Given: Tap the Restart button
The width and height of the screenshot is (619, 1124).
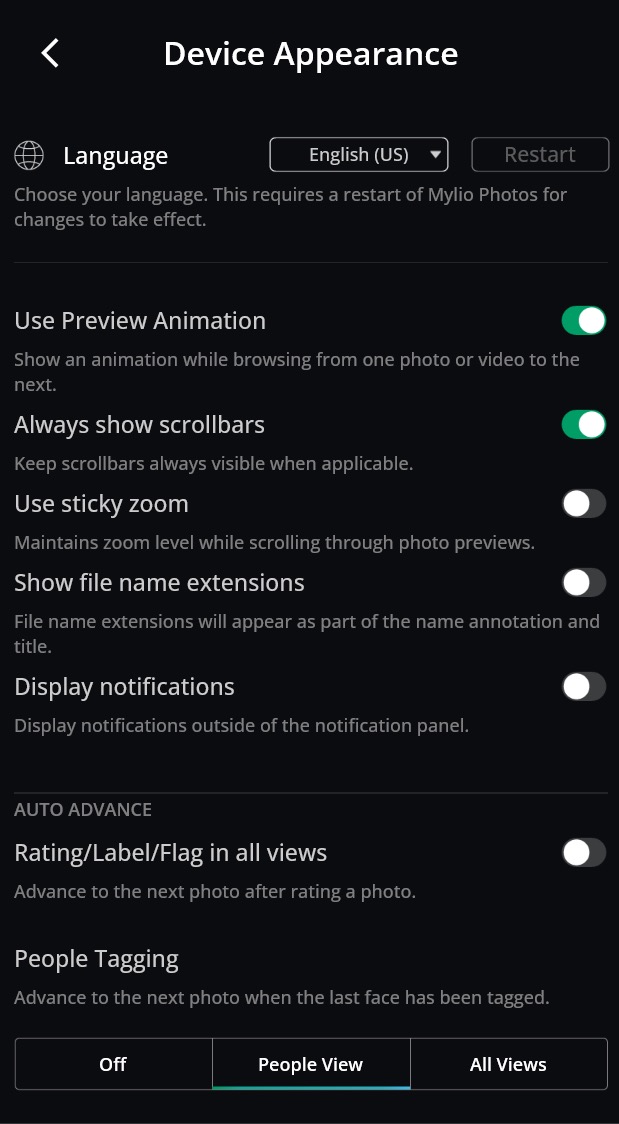Looking at the screenshot, I should [540, 155].
